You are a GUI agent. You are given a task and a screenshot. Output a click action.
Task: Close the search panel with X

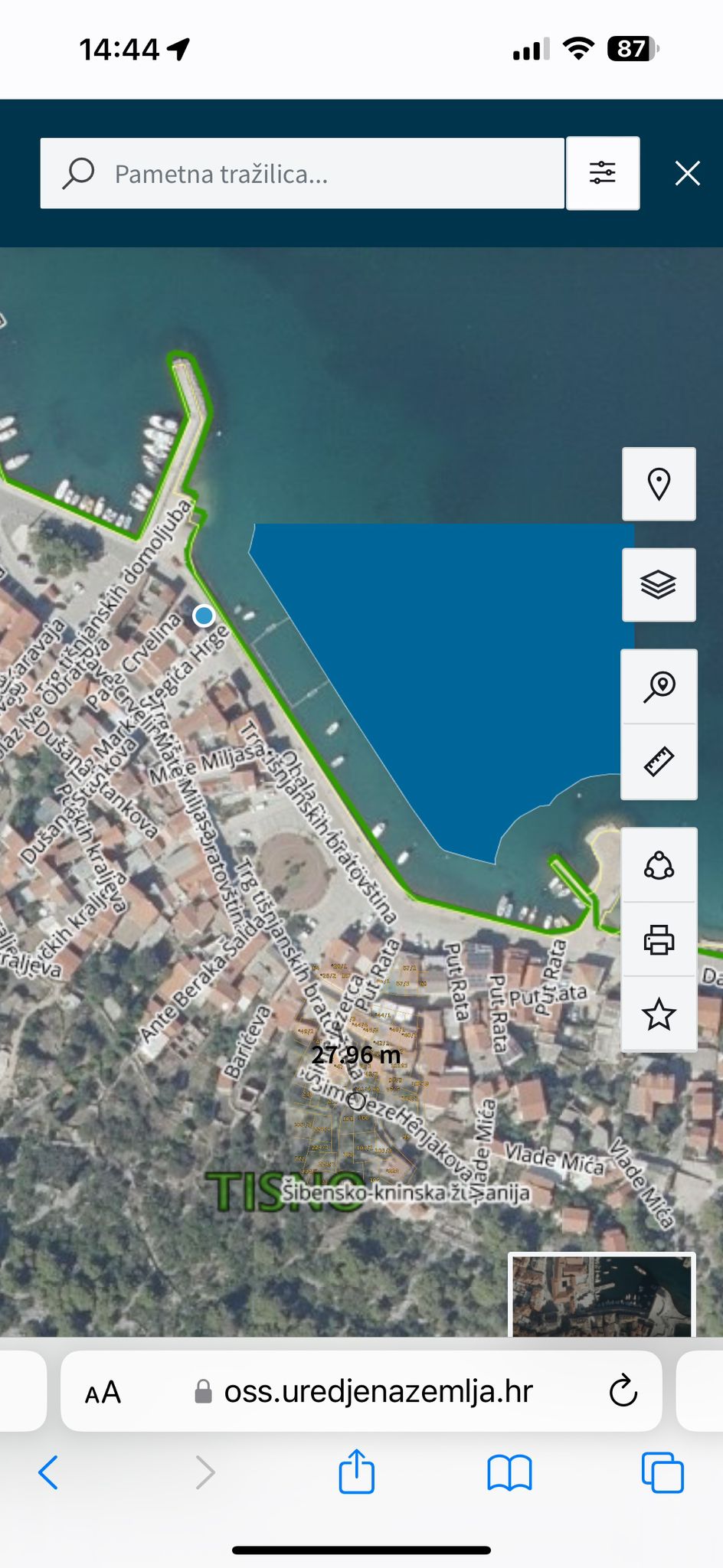point(687,173)
